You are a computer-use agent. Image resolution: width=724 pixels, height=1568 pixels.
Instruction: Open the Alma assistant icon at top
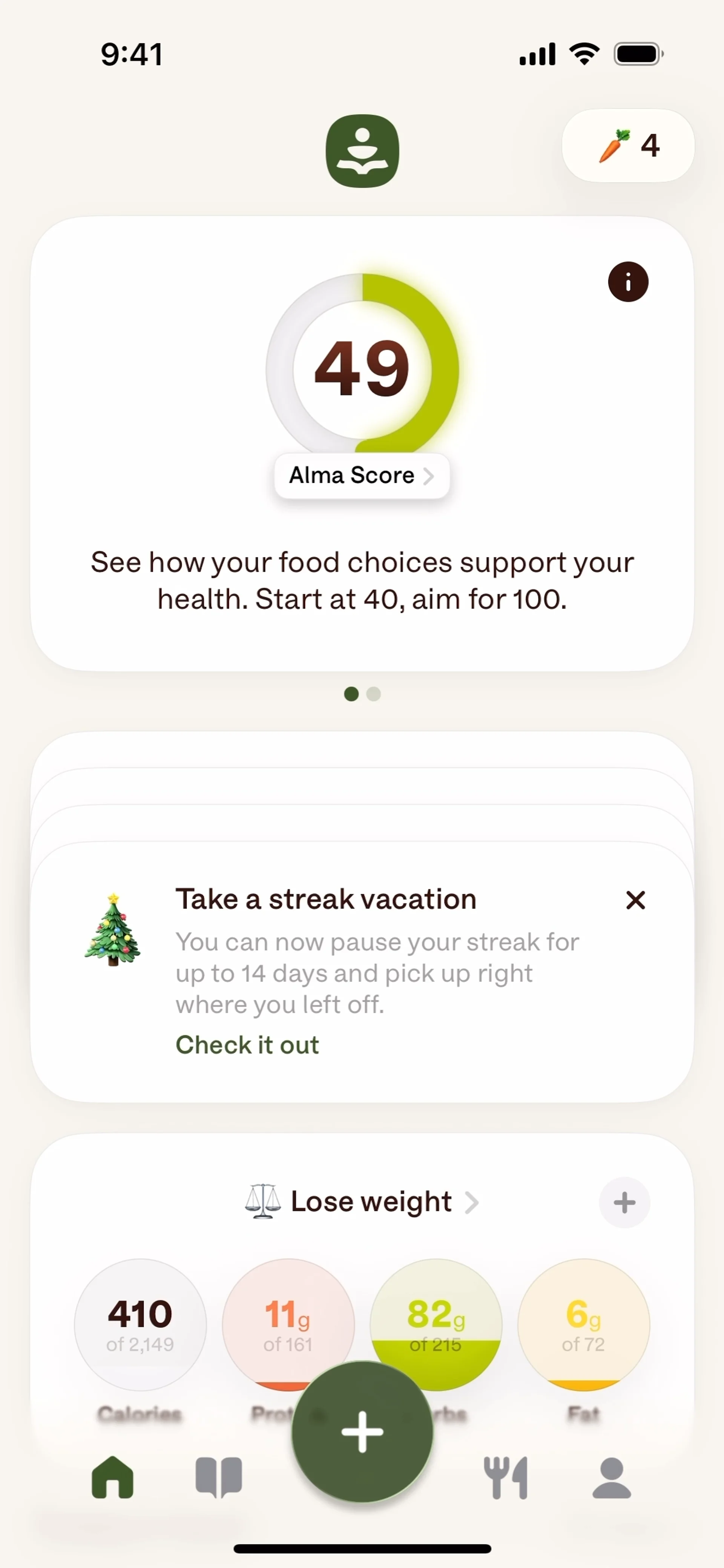pos(362,151)
